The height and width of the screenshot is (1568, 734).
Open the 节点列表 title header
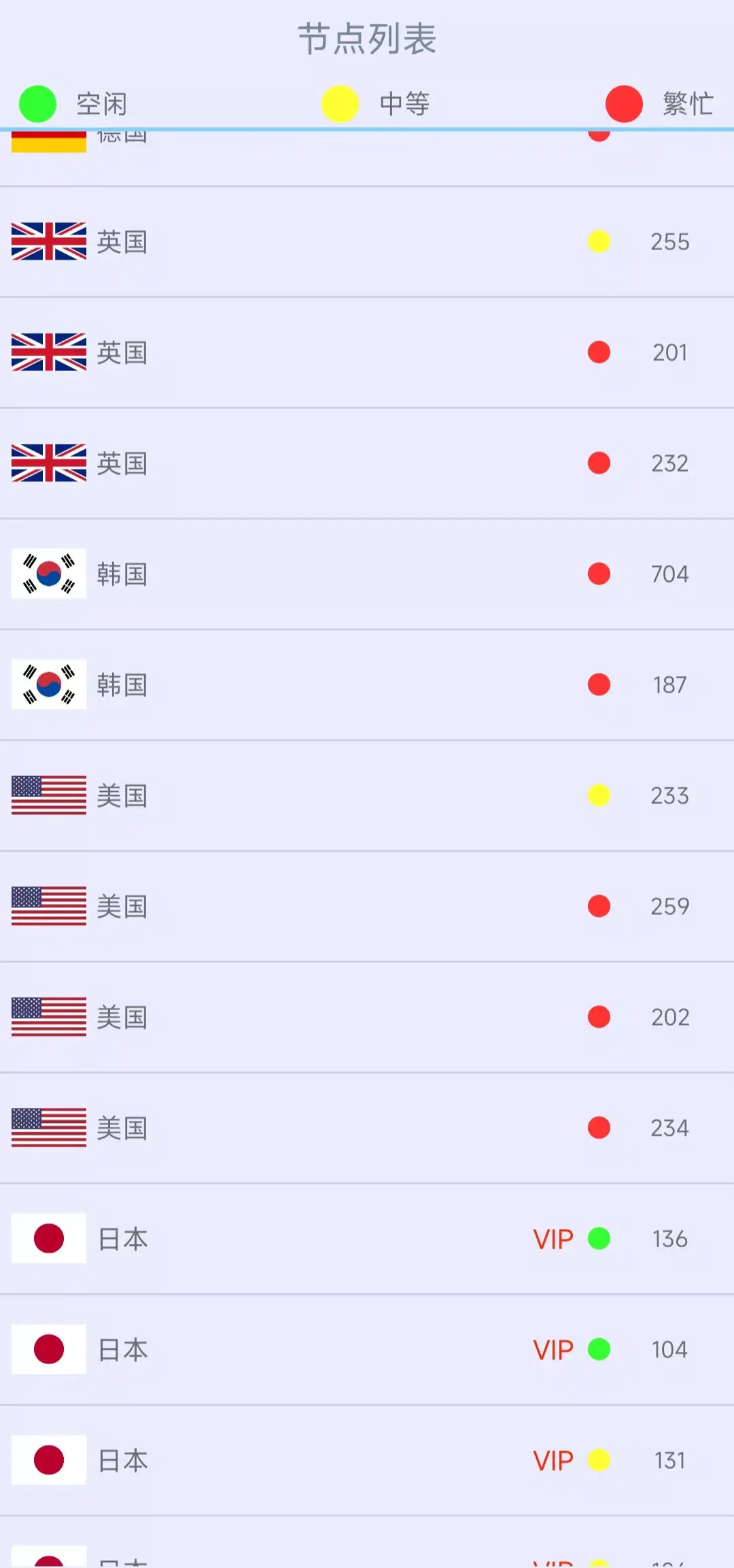point(367,39)
